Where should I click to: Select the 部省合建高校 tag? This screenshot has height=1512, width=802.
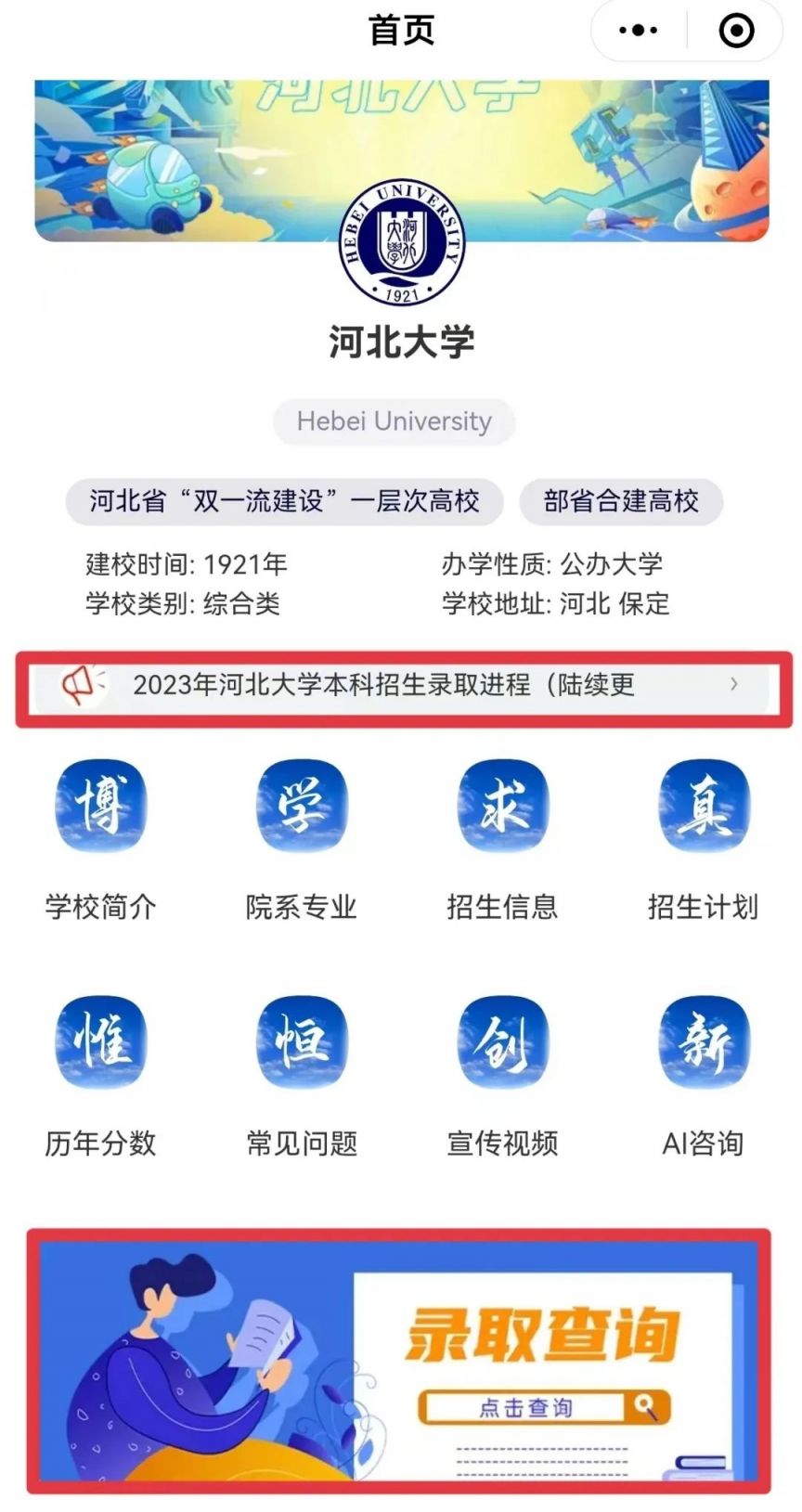[619, 501]
